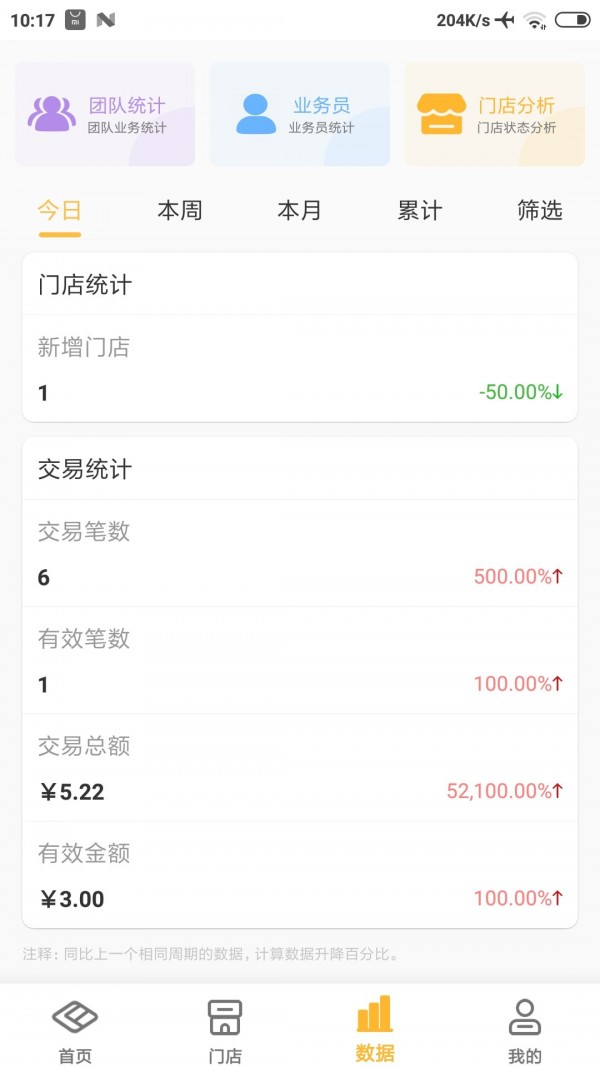The width and height of the screenshot is (600, 1067).
Task: Switch to the 本周 tab
Action: pos(180,211)
